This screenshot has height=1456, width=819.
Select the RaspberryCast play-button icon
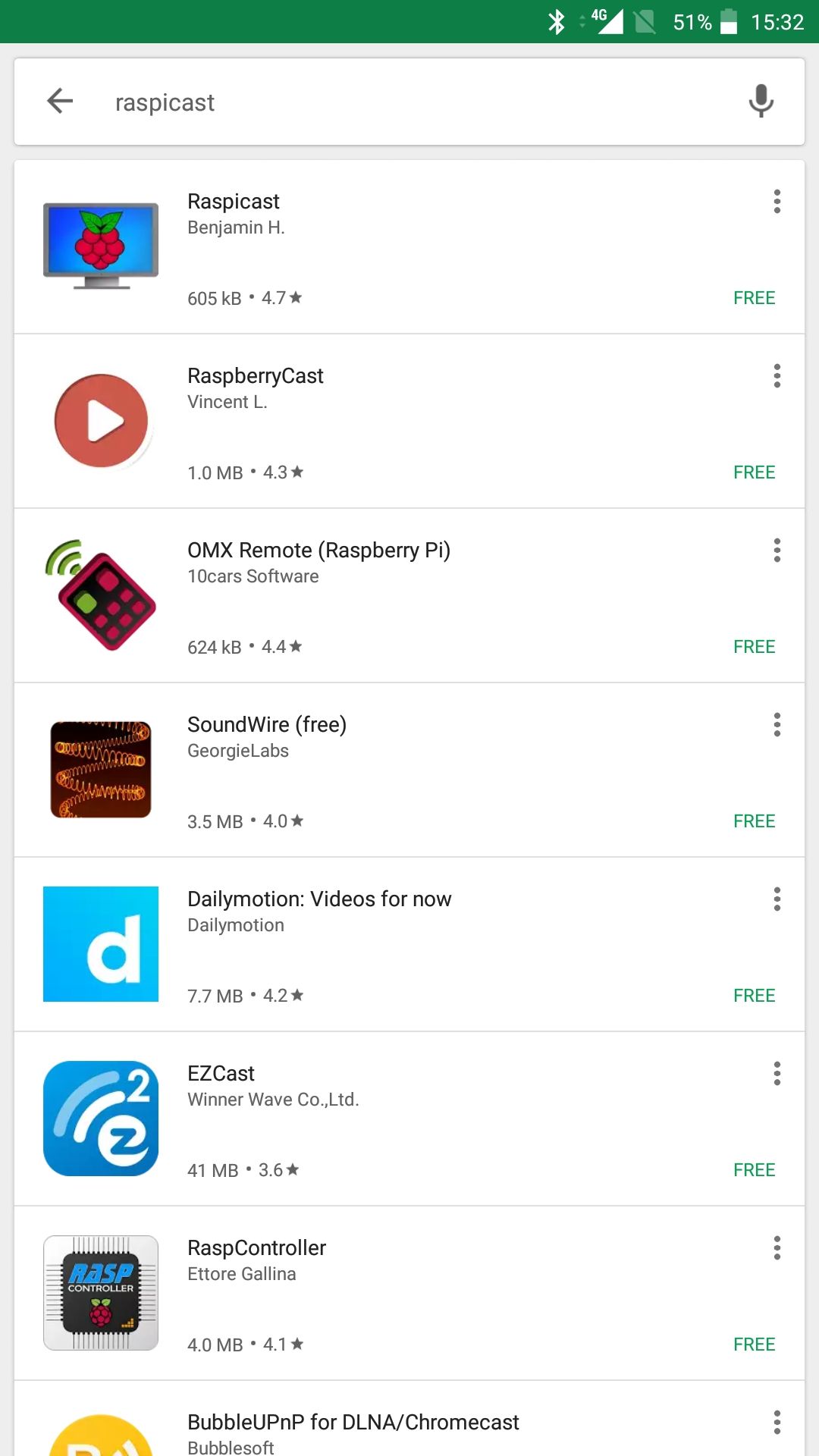coord(100,421)
